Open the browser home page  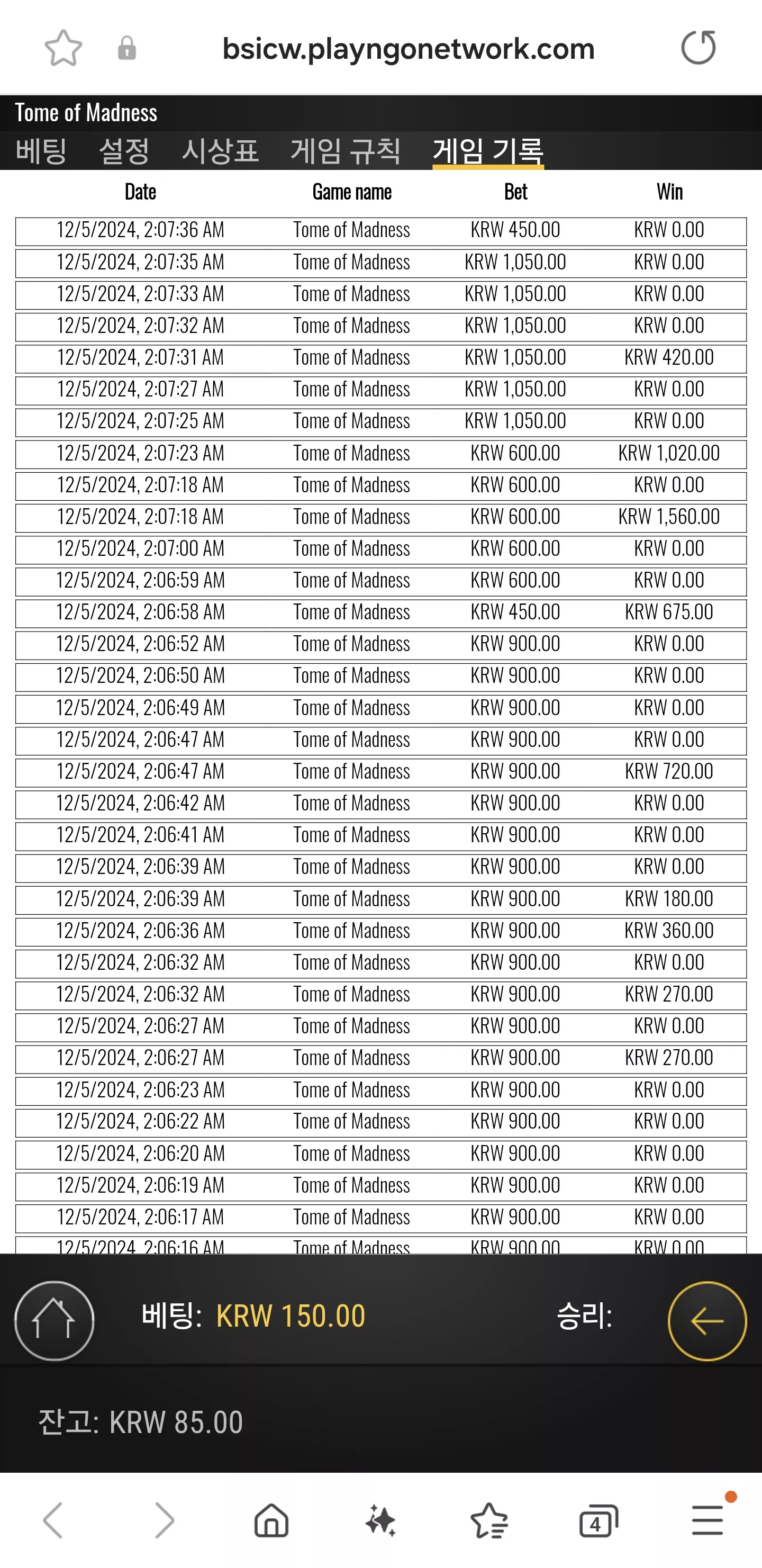[271, 1520]
